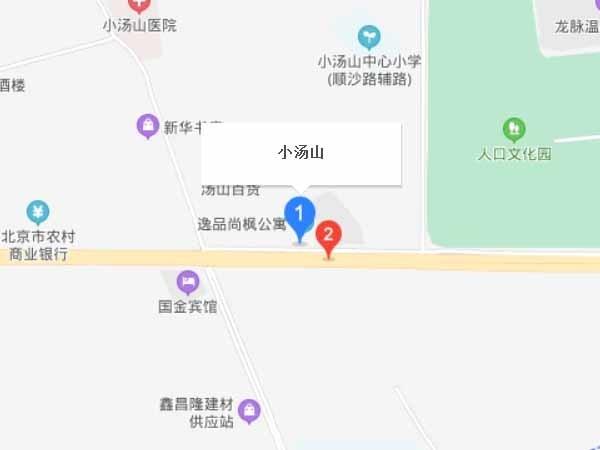Tap the 小汤山医院 hospital icon

coord(139,5)
